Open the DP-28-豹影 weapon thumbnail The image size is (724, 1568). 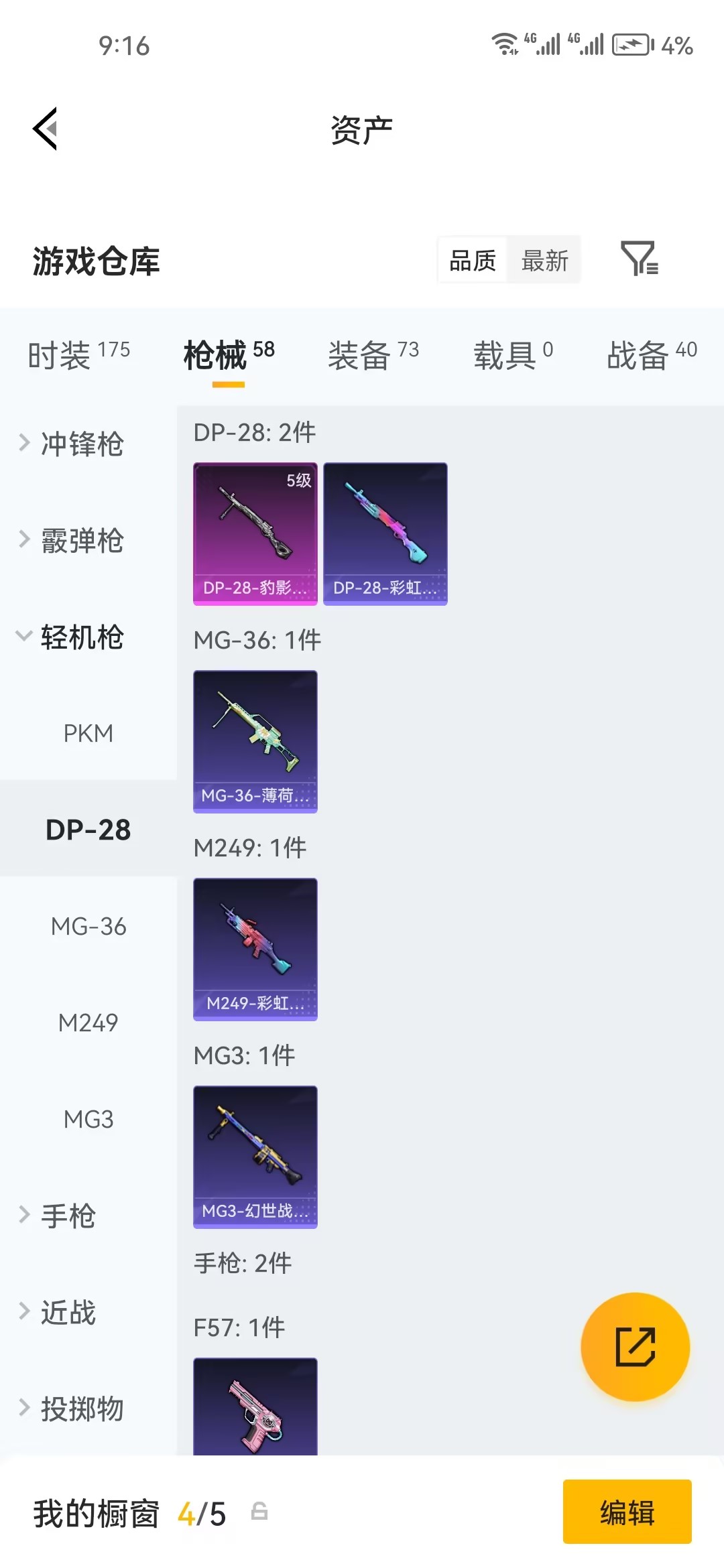pyautogui.click(x=255, y=533)
